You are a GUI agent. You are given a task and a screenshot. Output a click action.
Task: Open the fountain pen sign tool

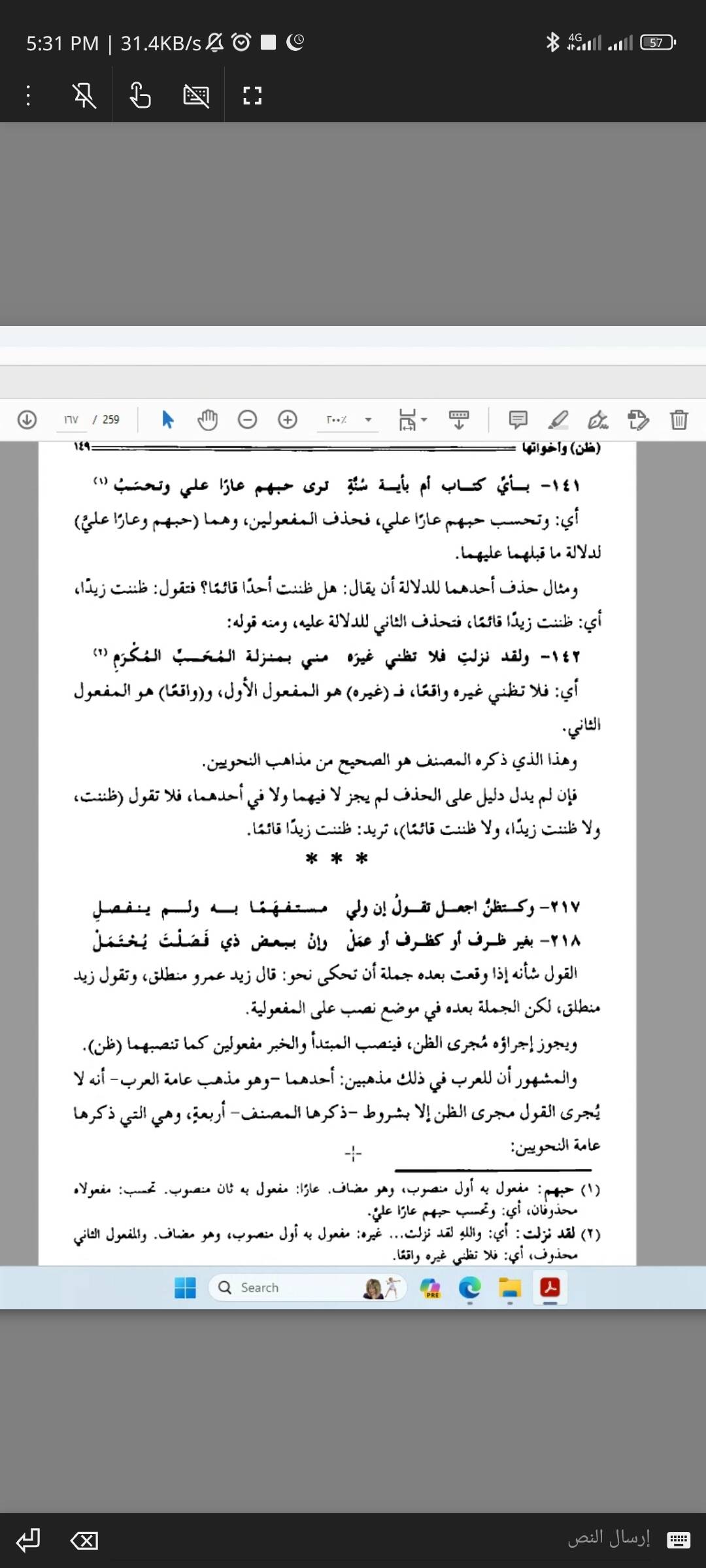[597, 419]
